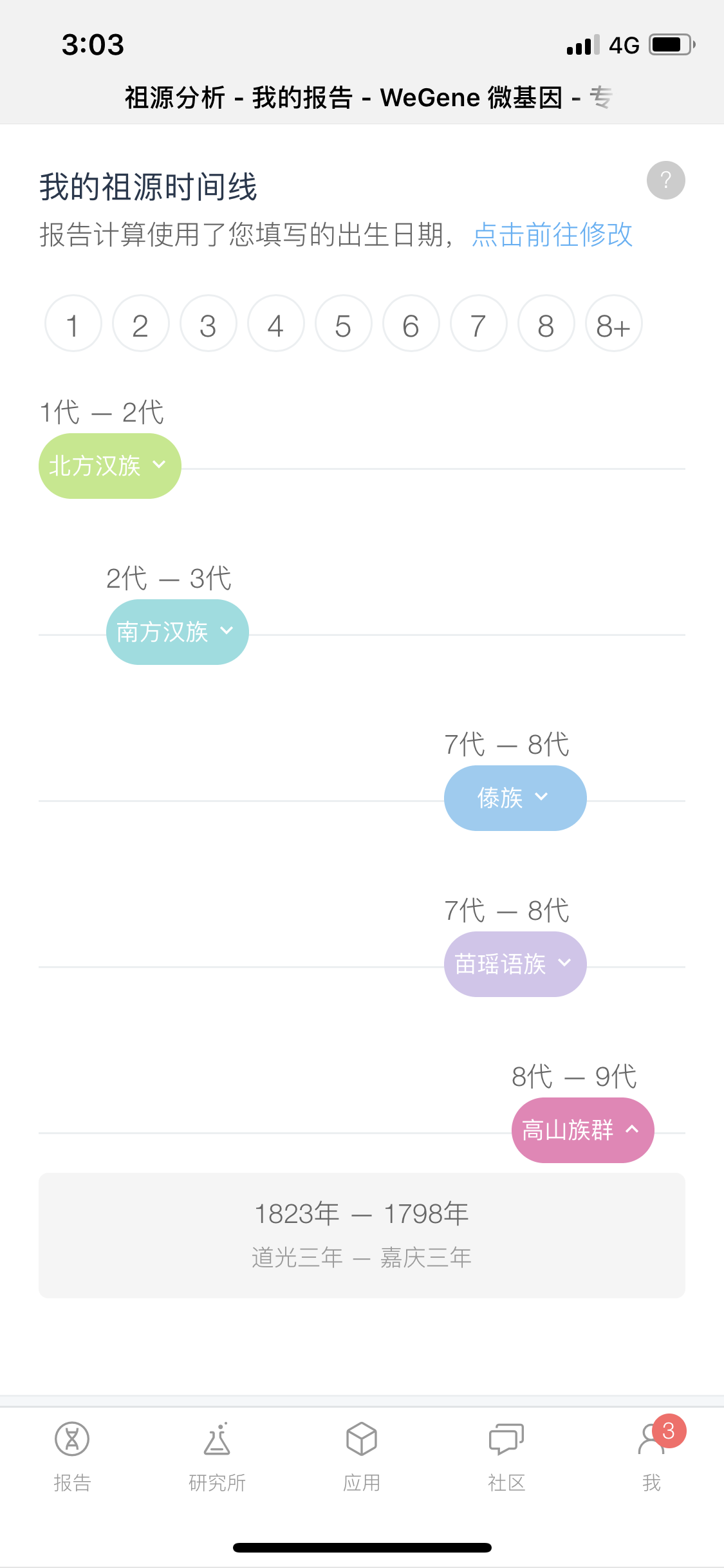This screenshot has height=1568, width=724.
Task: Follow the 点击前往修改 link
Action: pos(552,235)
